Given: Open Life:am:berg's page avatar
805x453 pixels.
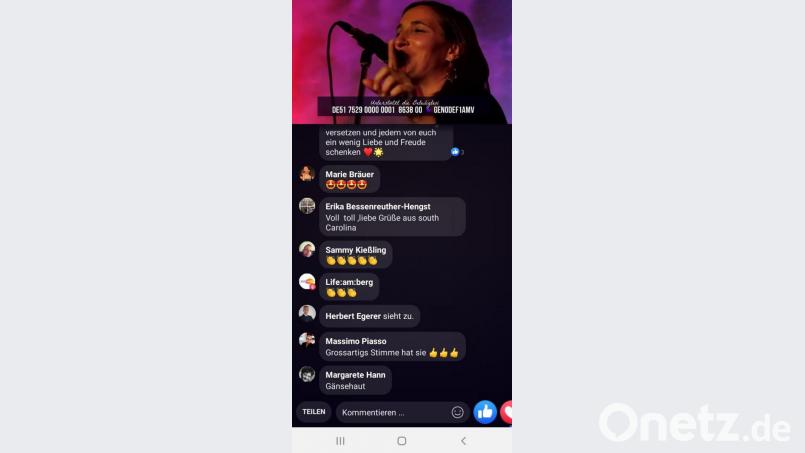Looking at the screenshot, I should coord(307,282).
